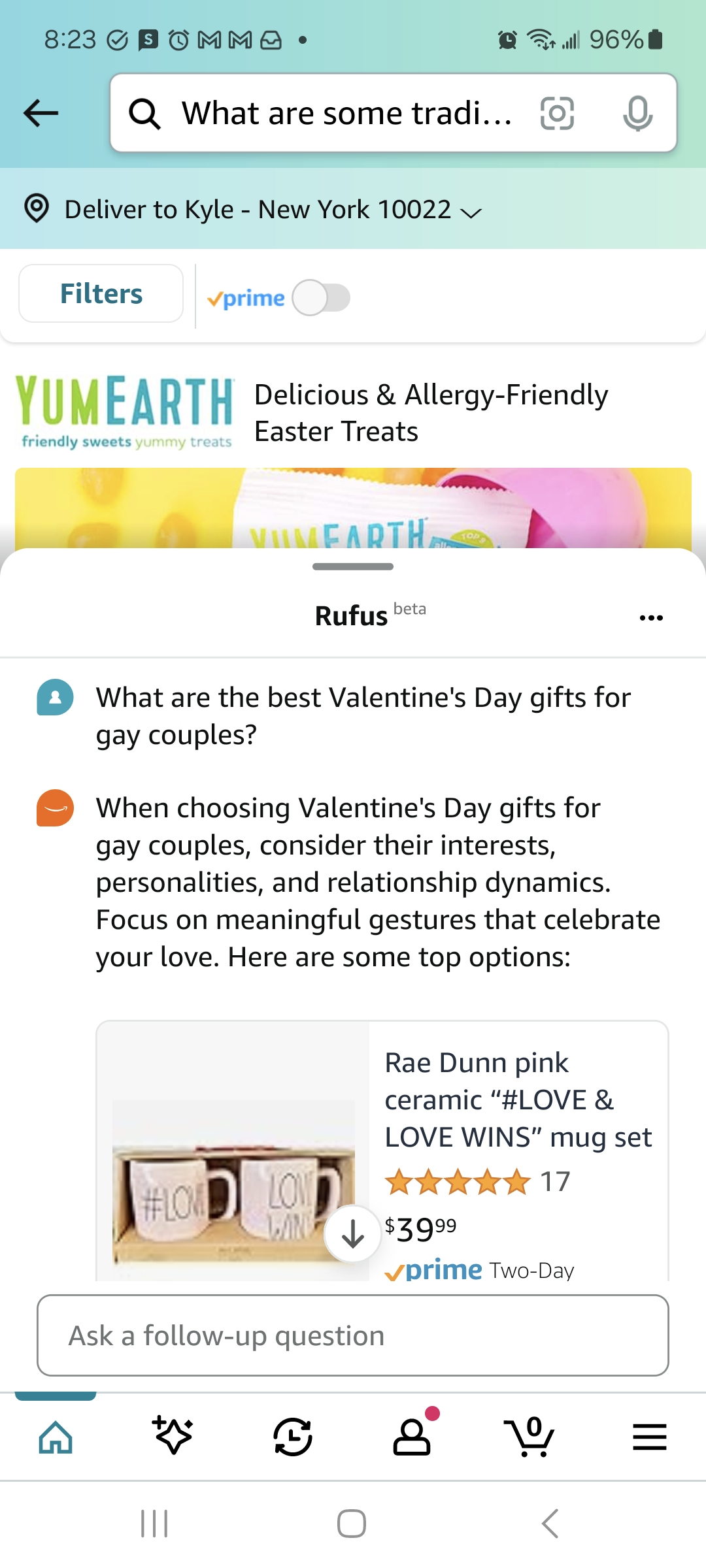Jump to latest with the down arrow
Viewport: 706px width, 1568px height.
click(353, 1234)
